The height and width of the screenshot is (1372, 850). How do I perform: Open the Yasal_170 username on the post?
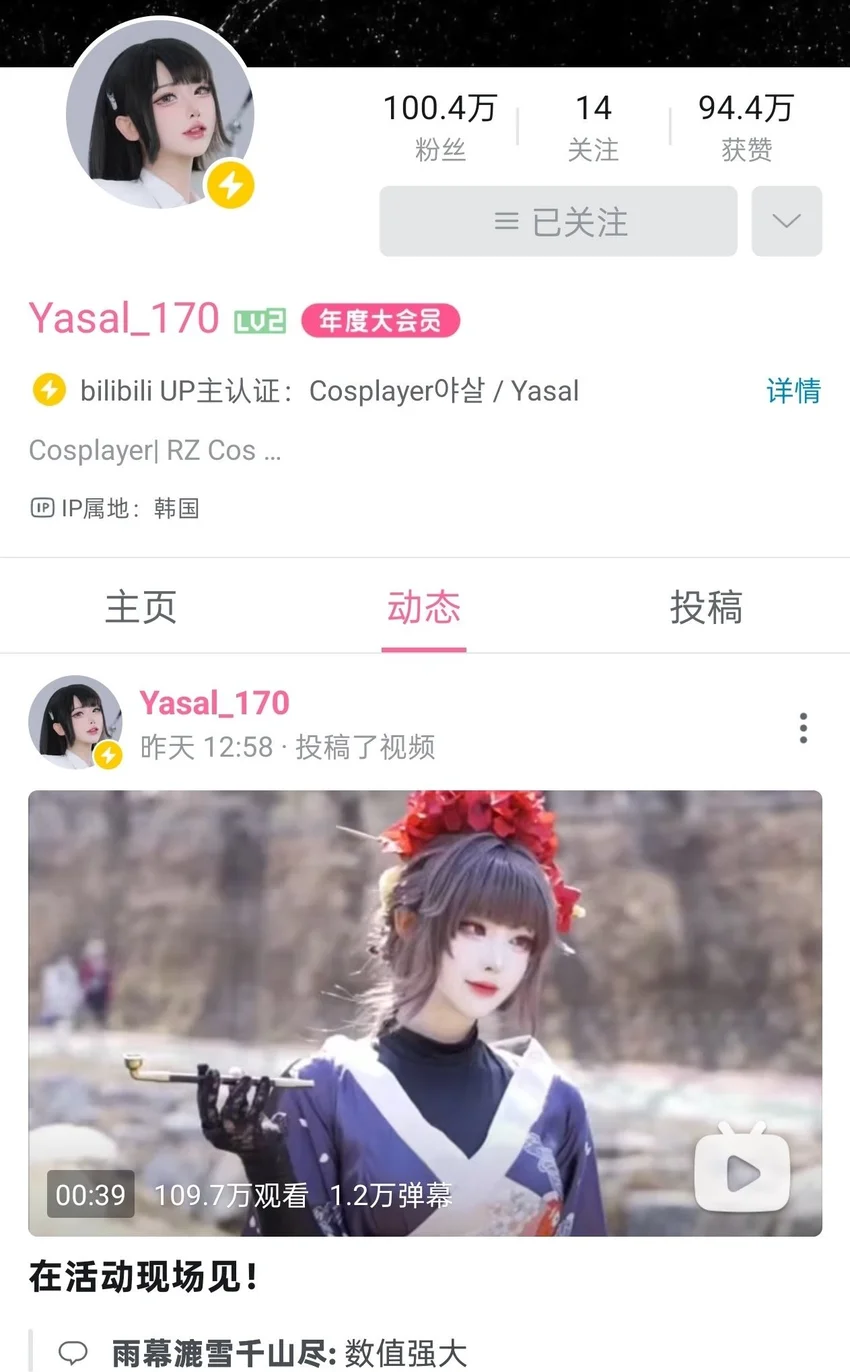214,702
